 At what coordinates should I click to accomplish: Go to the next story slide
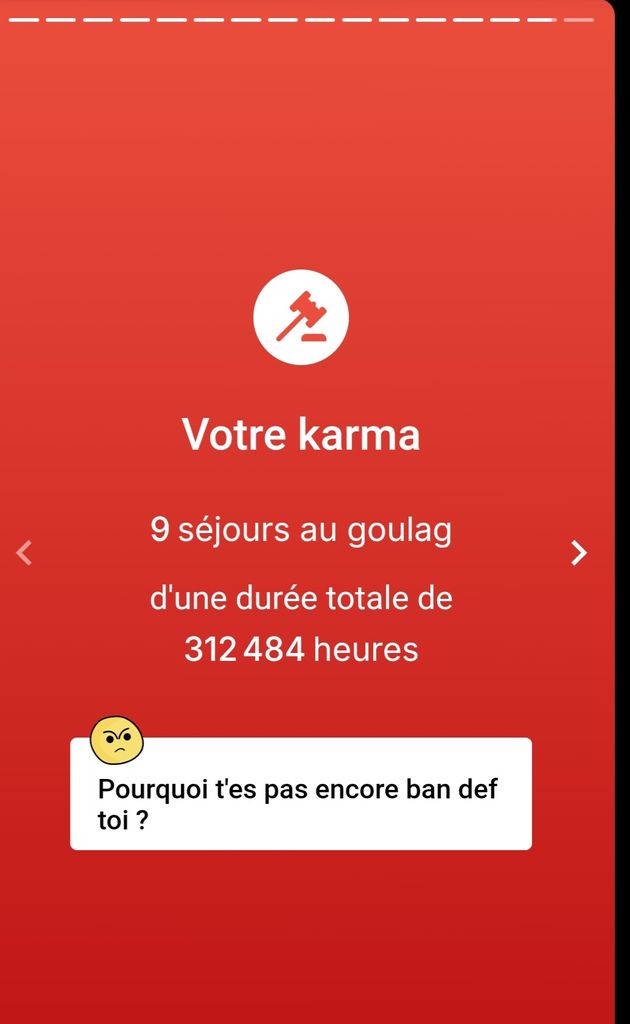(x=578, y=553)
